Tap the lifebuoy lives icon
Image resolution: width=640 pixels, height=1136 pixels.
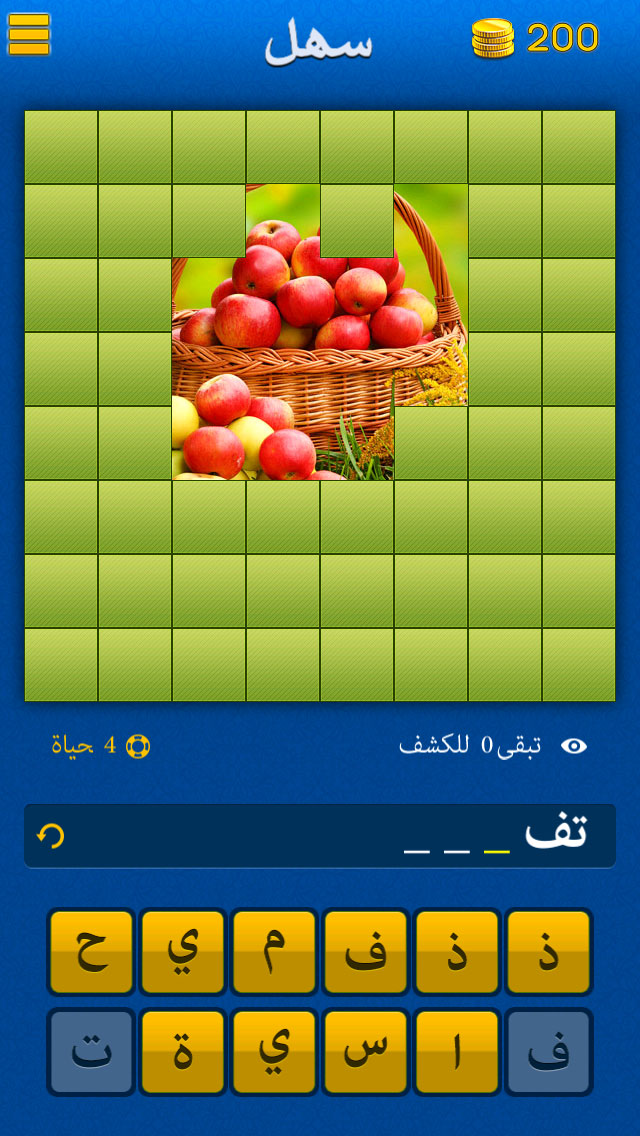[x=138, y=746]
